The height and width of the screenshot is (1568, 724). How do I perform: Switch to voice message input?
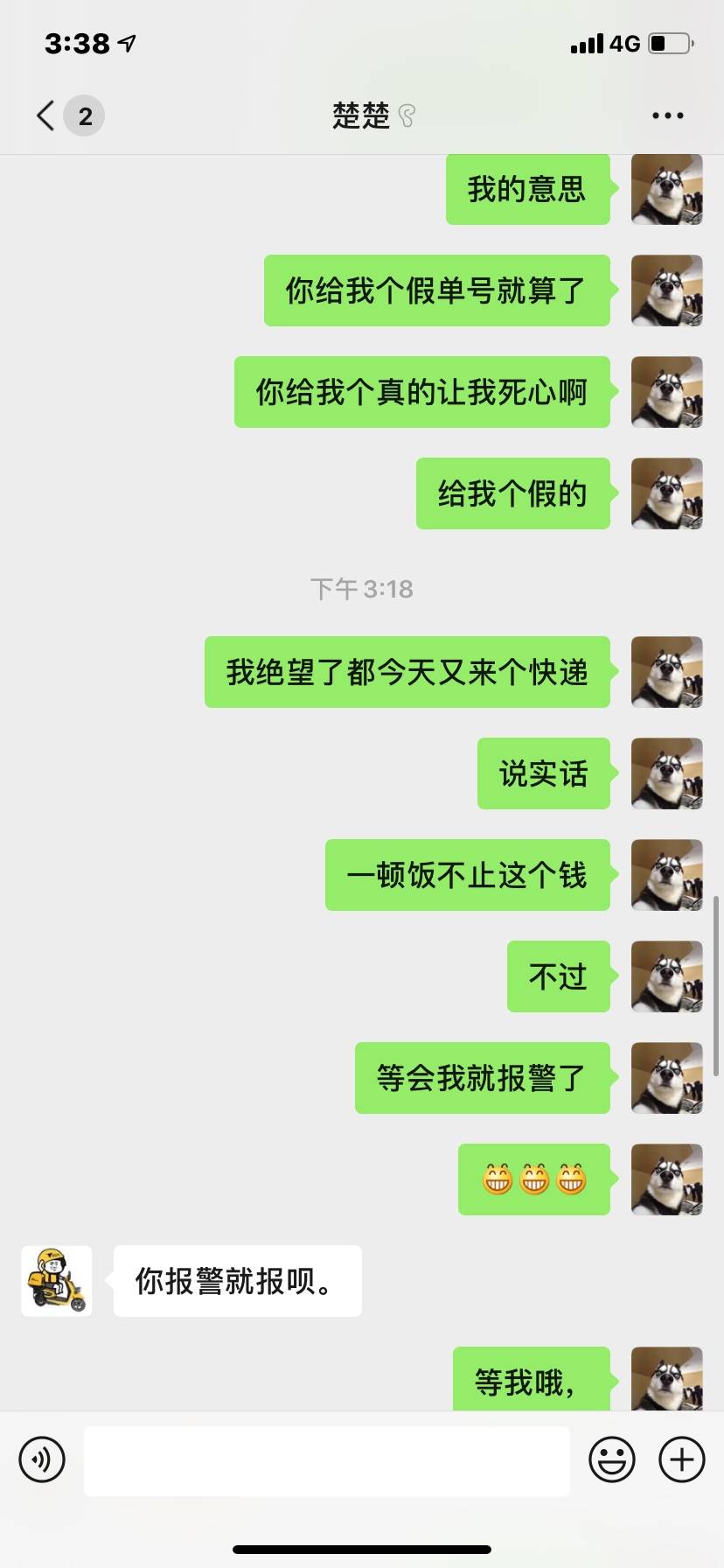click(42, 1459)
